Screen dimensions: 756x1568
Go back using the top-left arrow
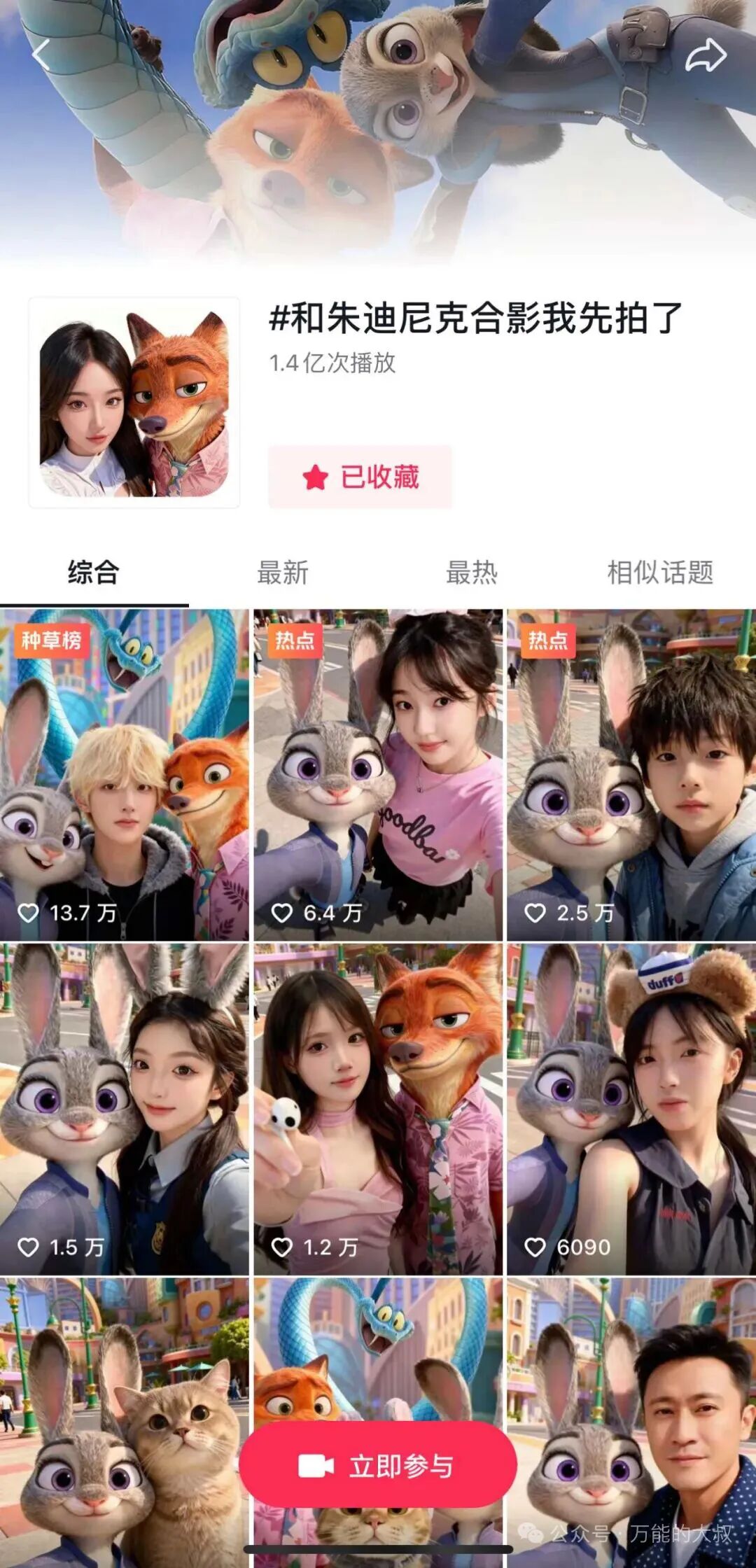click(42, 55)
